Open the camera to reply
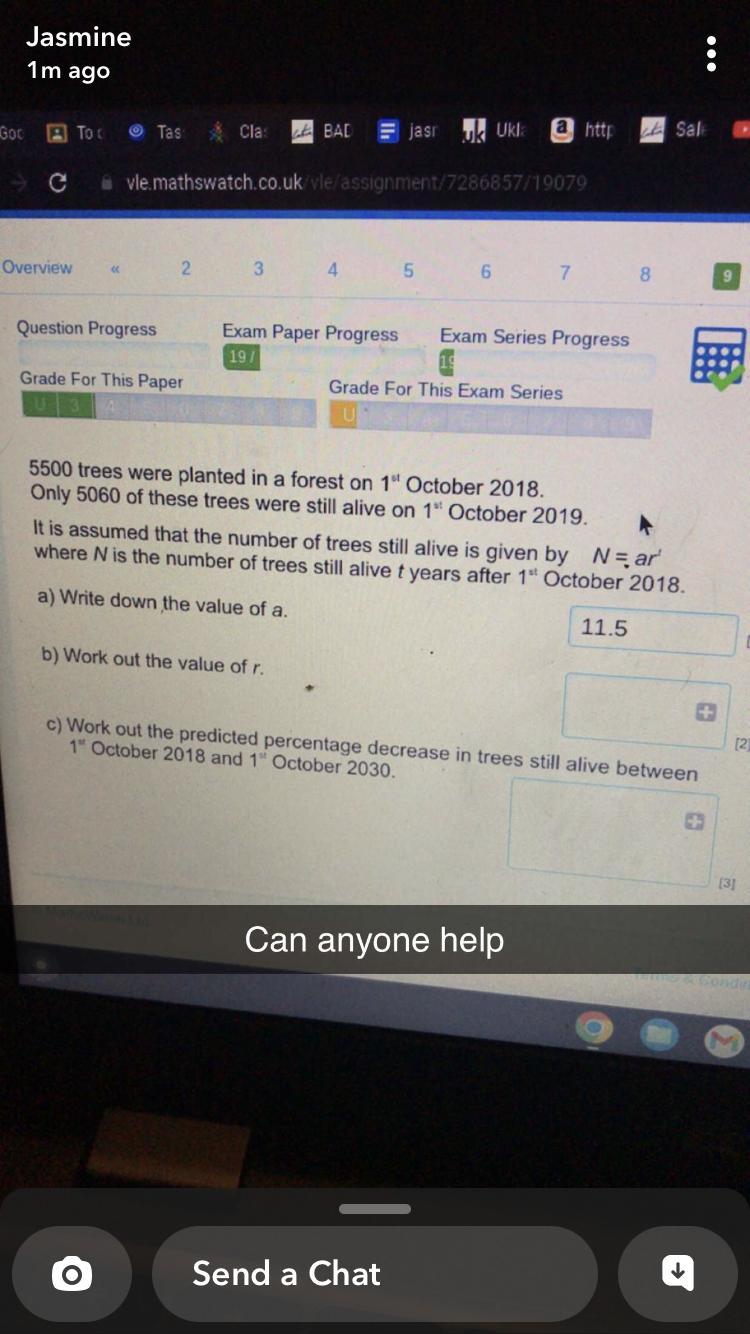750x1334 pixels. pos(72,1274)
